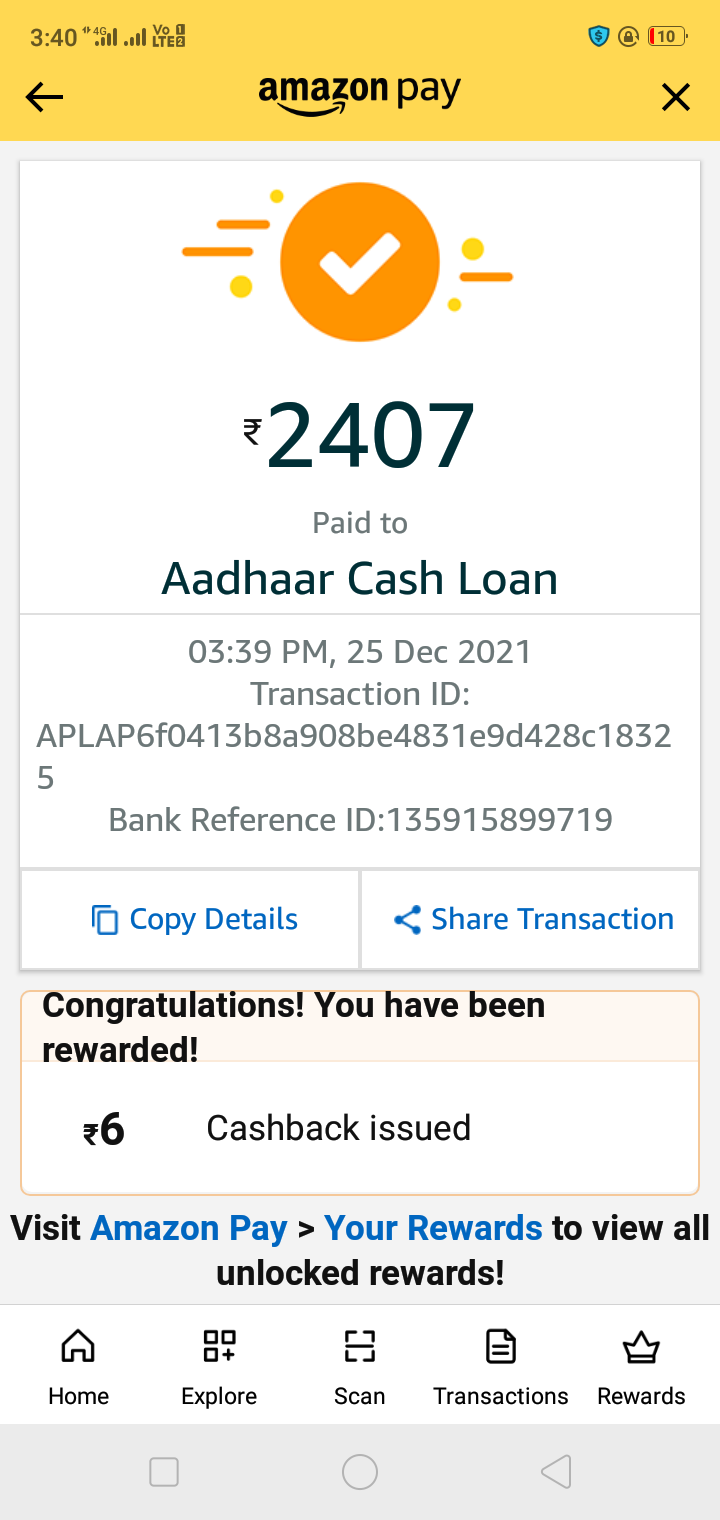View the Transactions tab

500,1365
